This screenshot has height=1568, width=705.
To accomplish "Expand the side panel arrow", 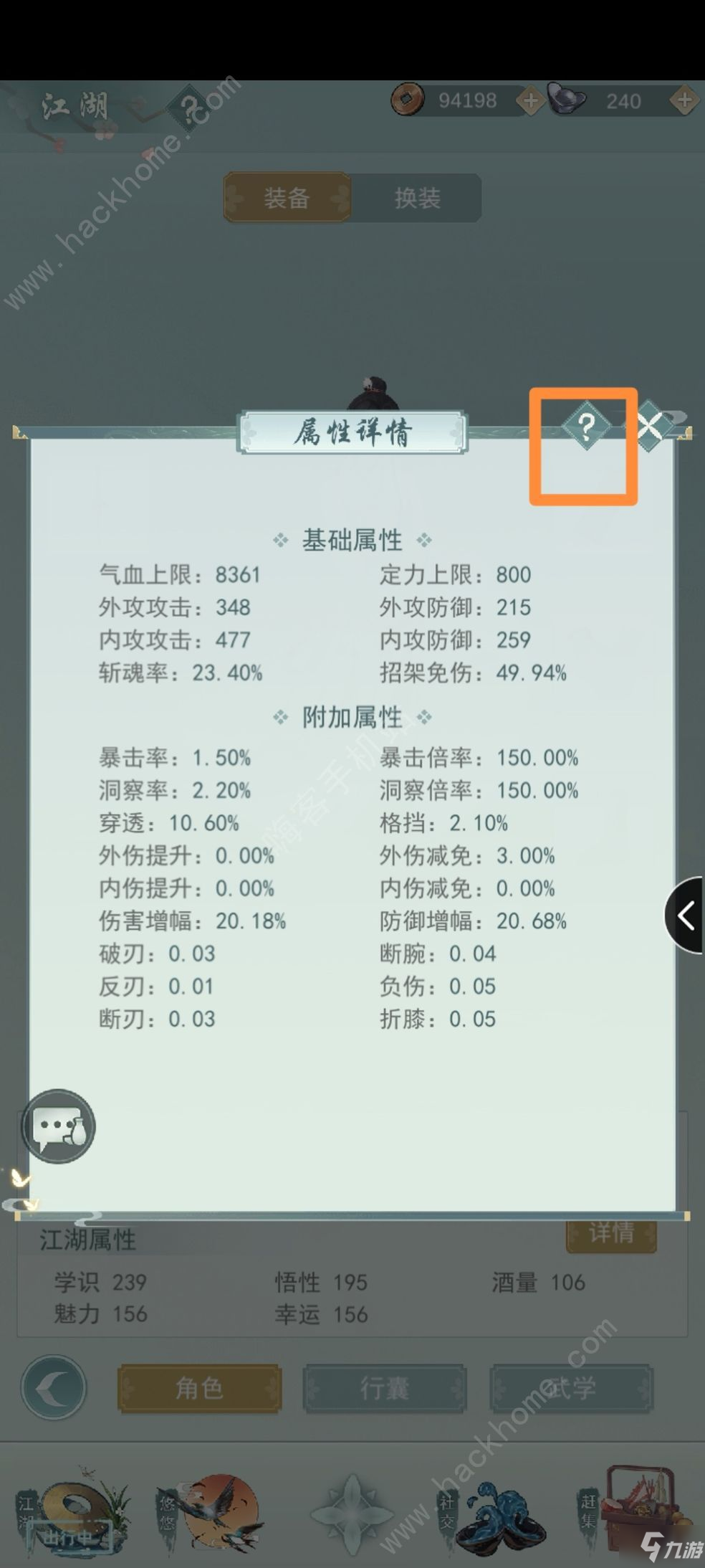I will tap(686, 916).
